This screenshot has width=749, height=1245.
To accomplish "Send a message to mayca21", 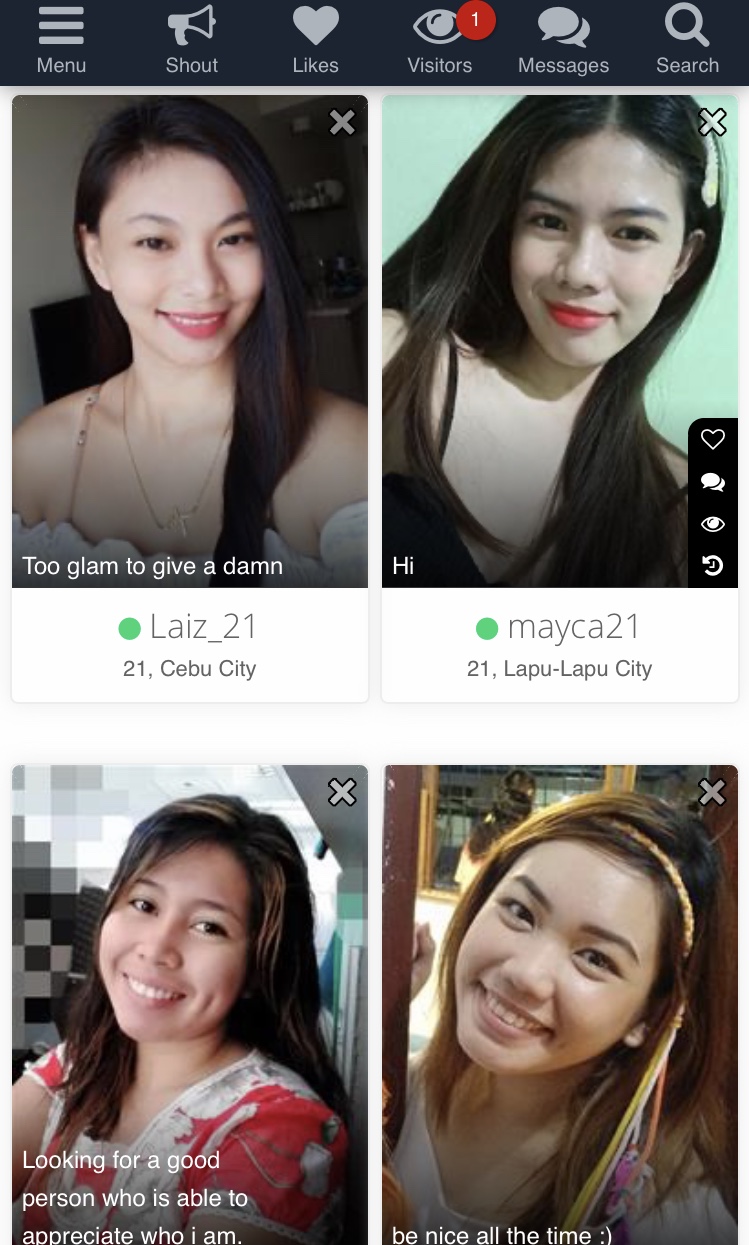I will [713, 482].
